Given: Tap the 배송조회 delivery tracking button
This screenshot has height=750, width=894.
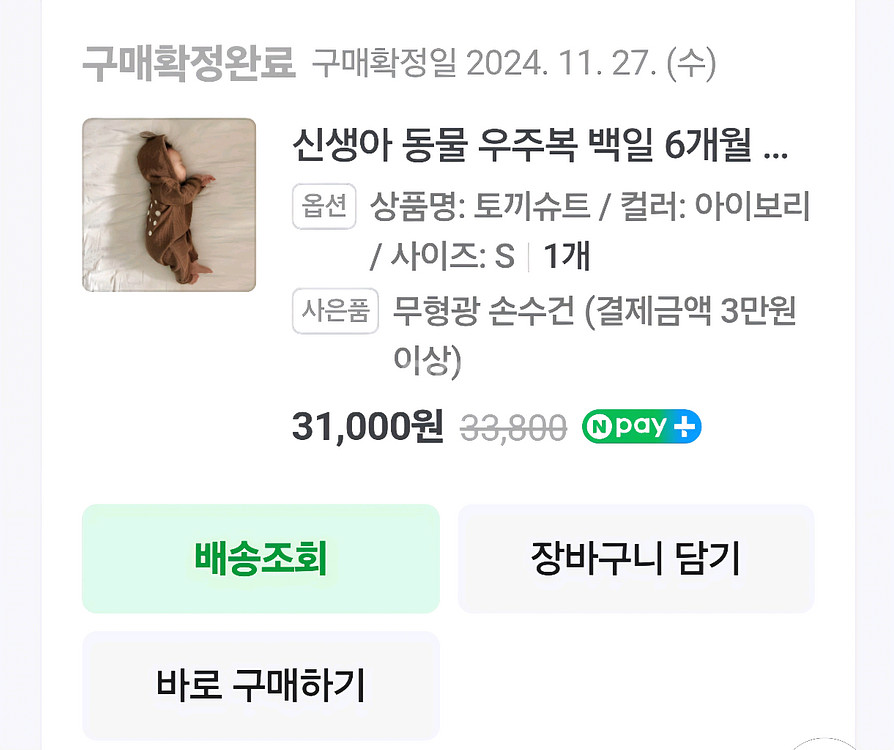Looking at the screenshot, I should click(261, 558).
